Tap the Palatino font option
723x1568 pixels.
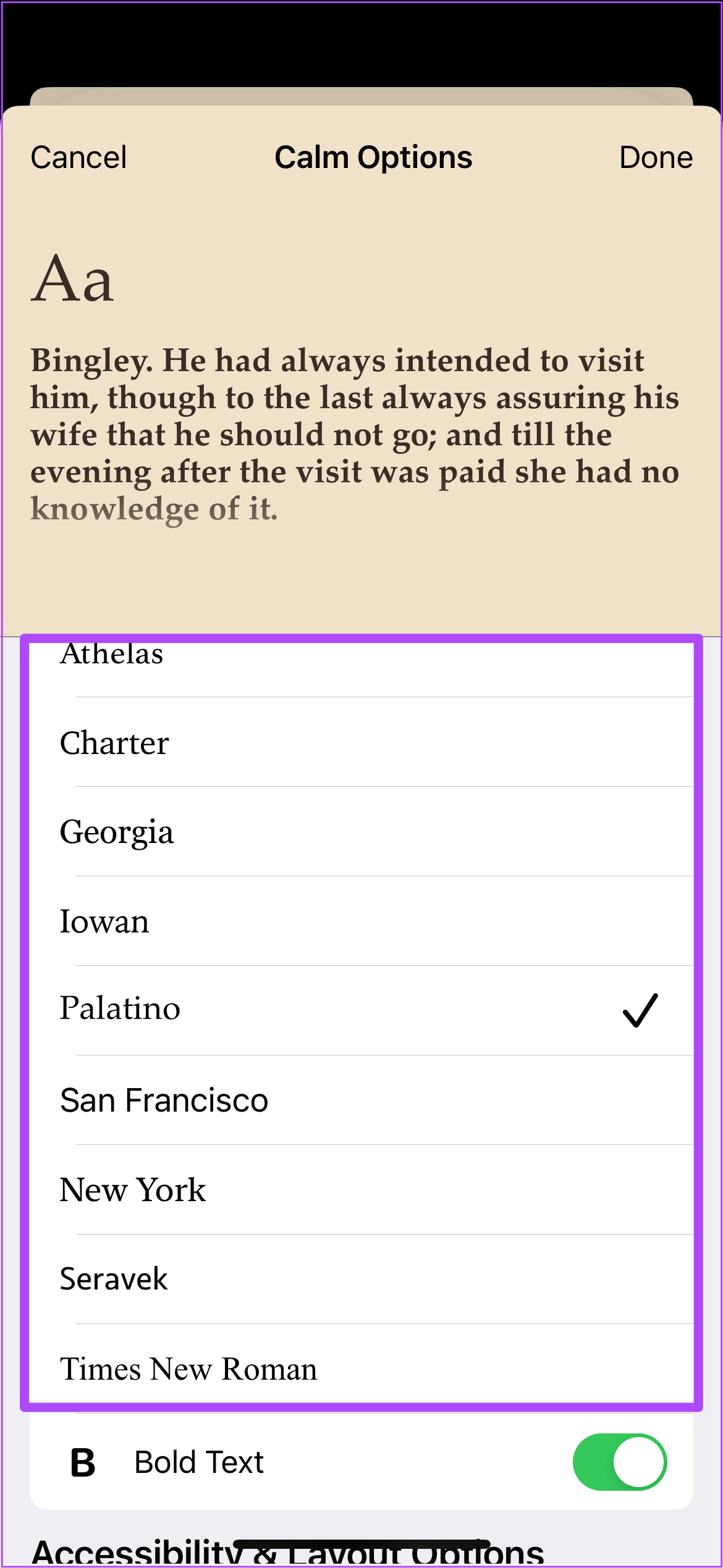coord(361,1010)
